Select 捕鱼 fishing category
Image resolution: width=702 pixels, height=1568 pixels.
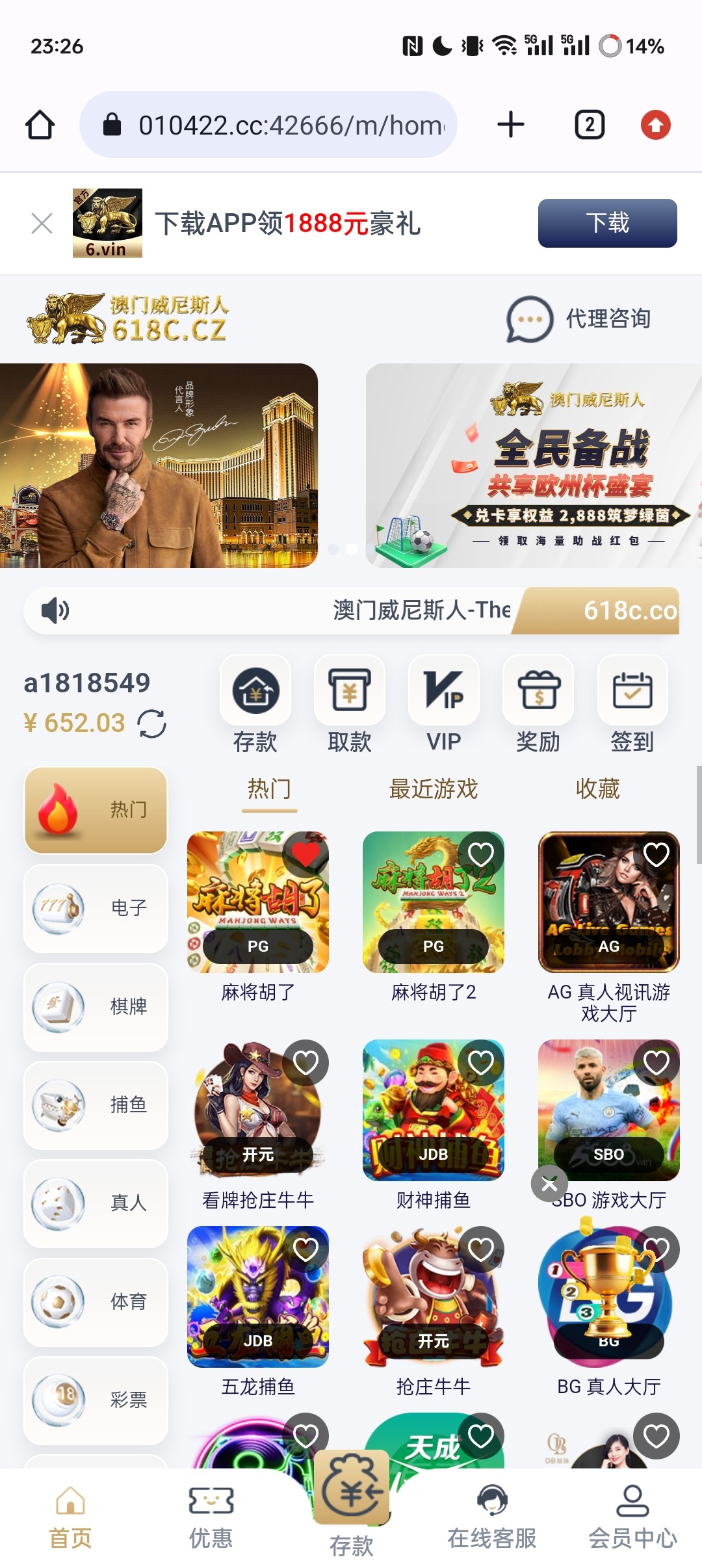[x=96, y=1105]
